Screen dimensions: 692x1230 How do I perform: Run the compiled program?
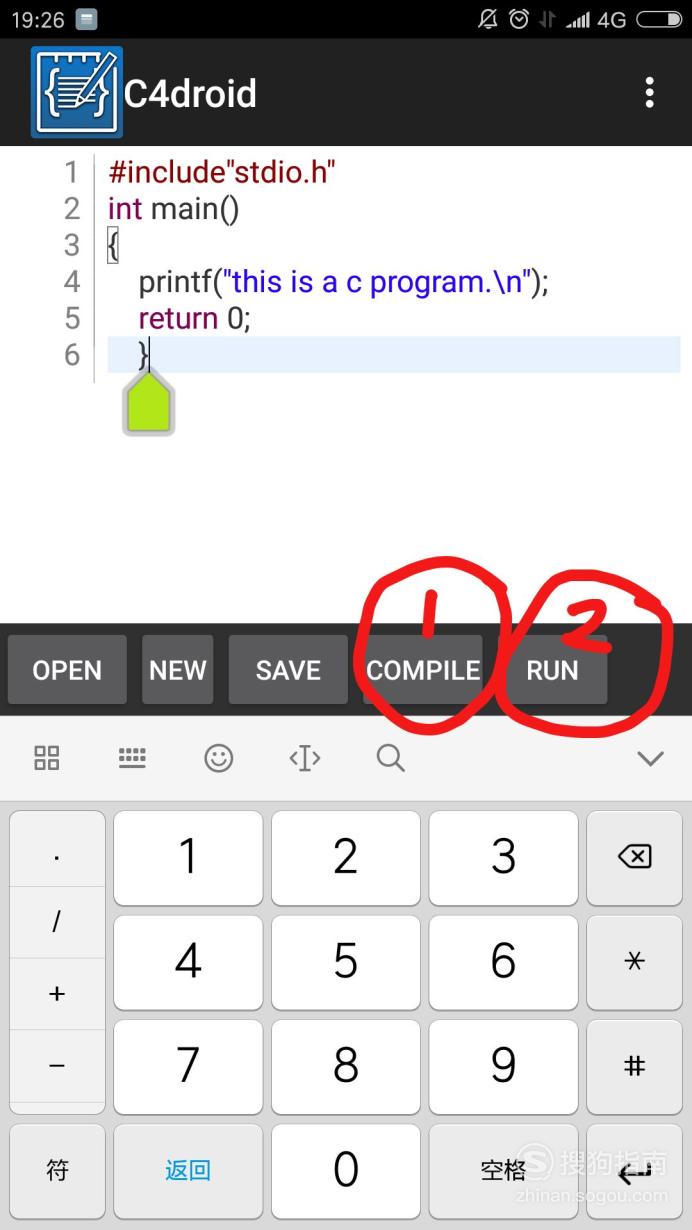click(552, 670)
